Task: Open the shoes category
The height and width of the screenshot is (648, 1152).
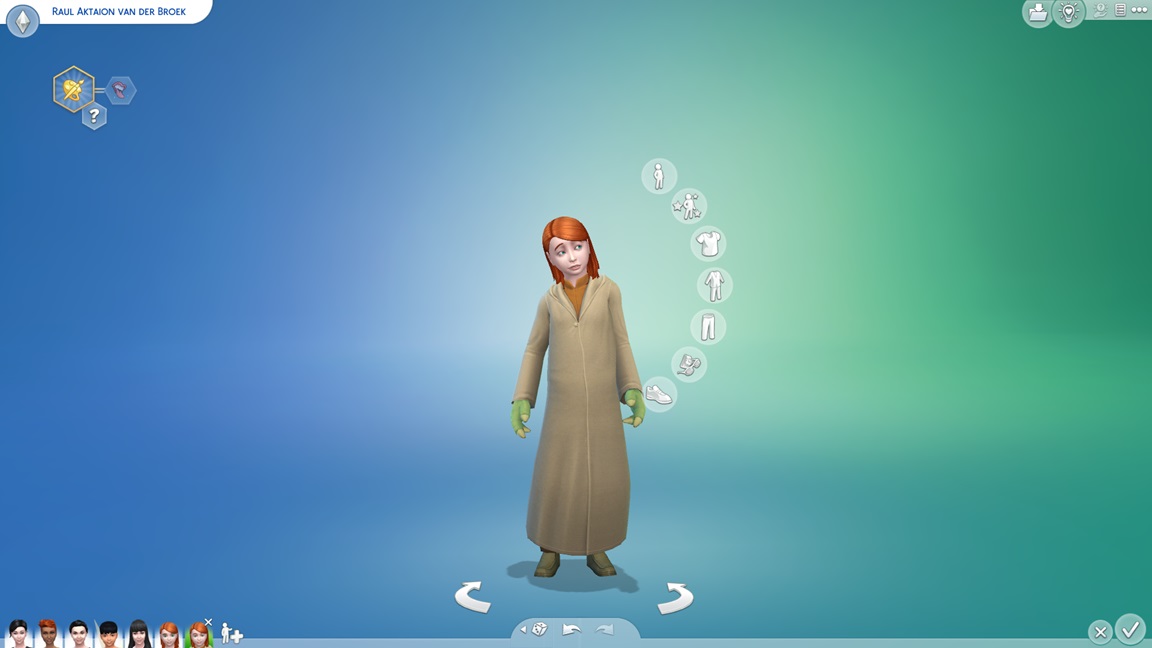Action: 659,395
